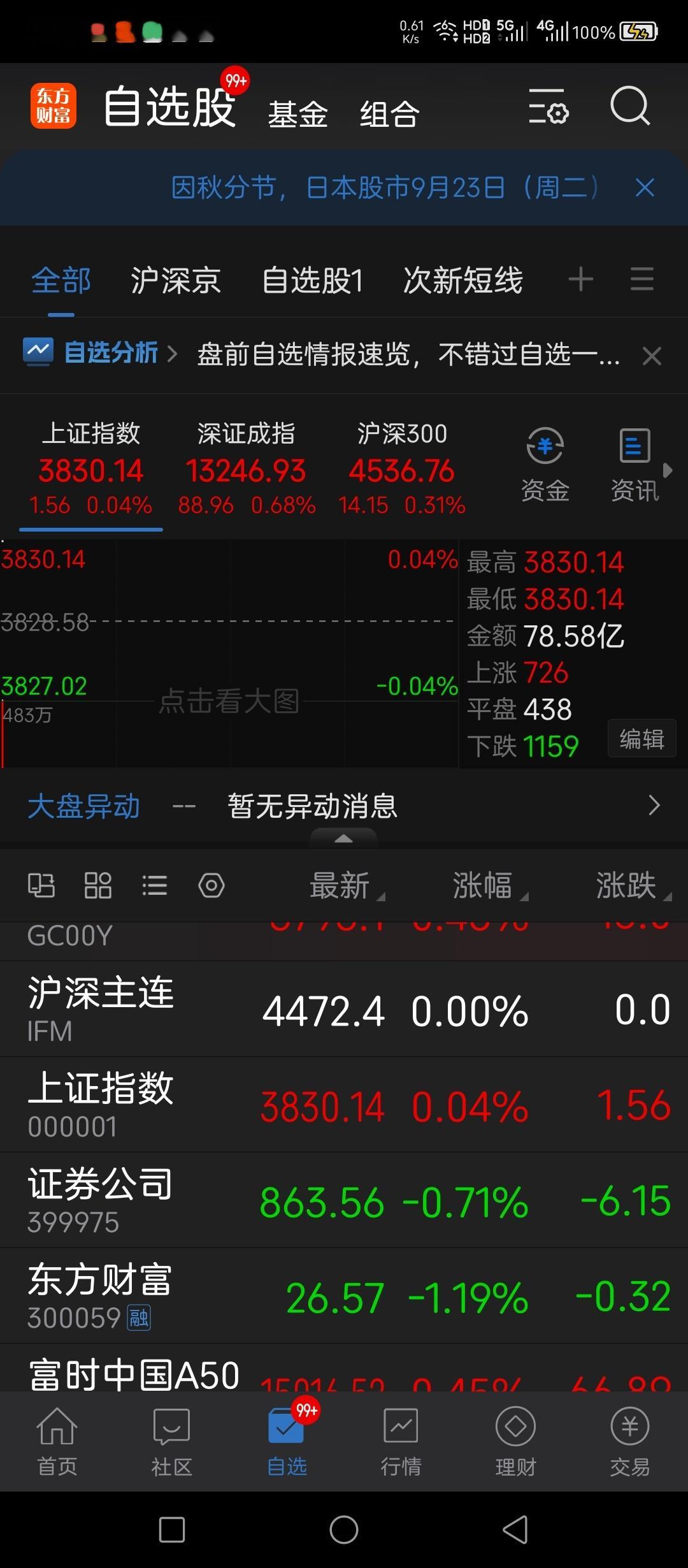The image size is (688, 1568).
Task: Open the 资讯 shortcut
Action: 634,463
